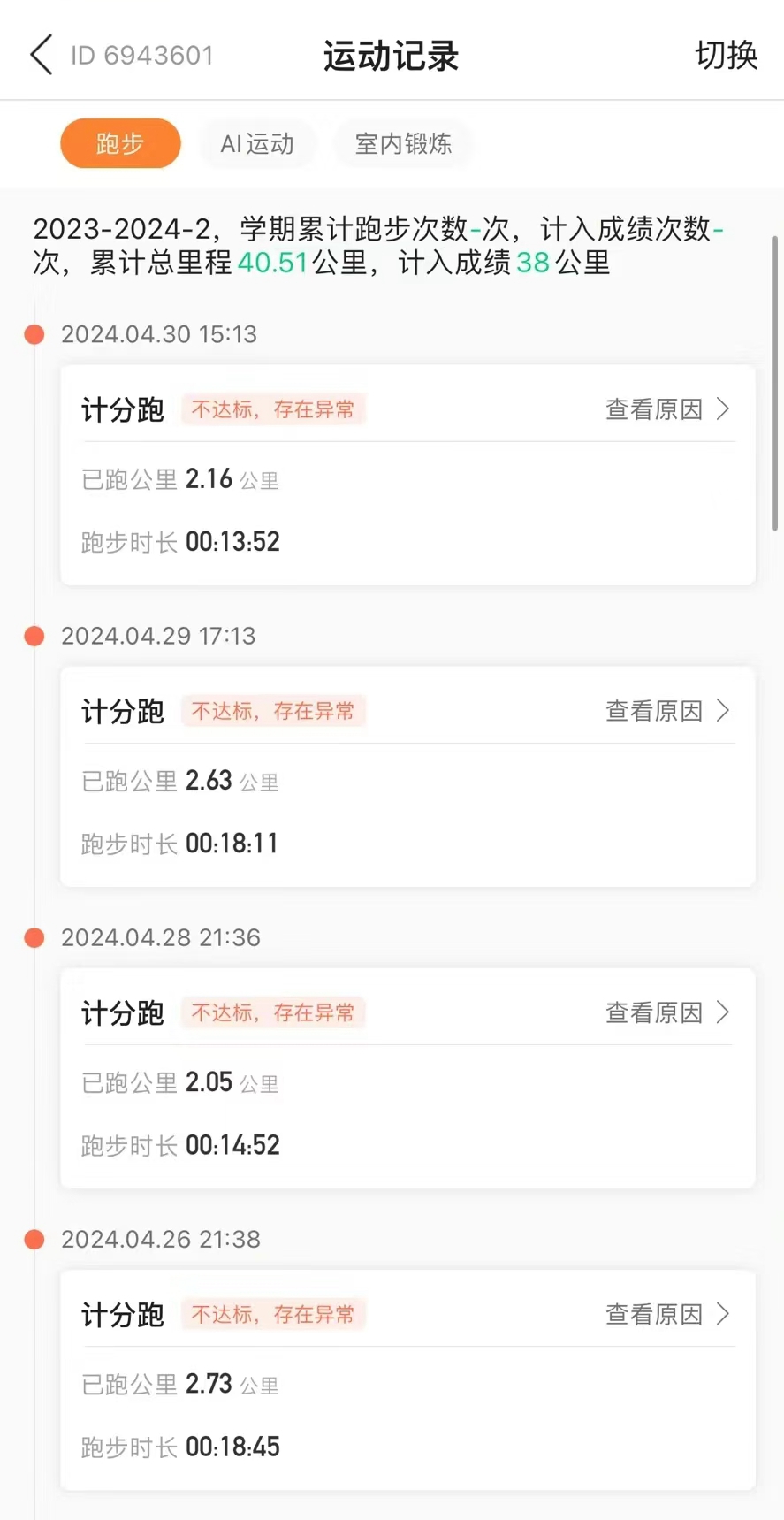Click the red dot beside 2024.04.28 record
784x1520 pixels.
point(34,937)
